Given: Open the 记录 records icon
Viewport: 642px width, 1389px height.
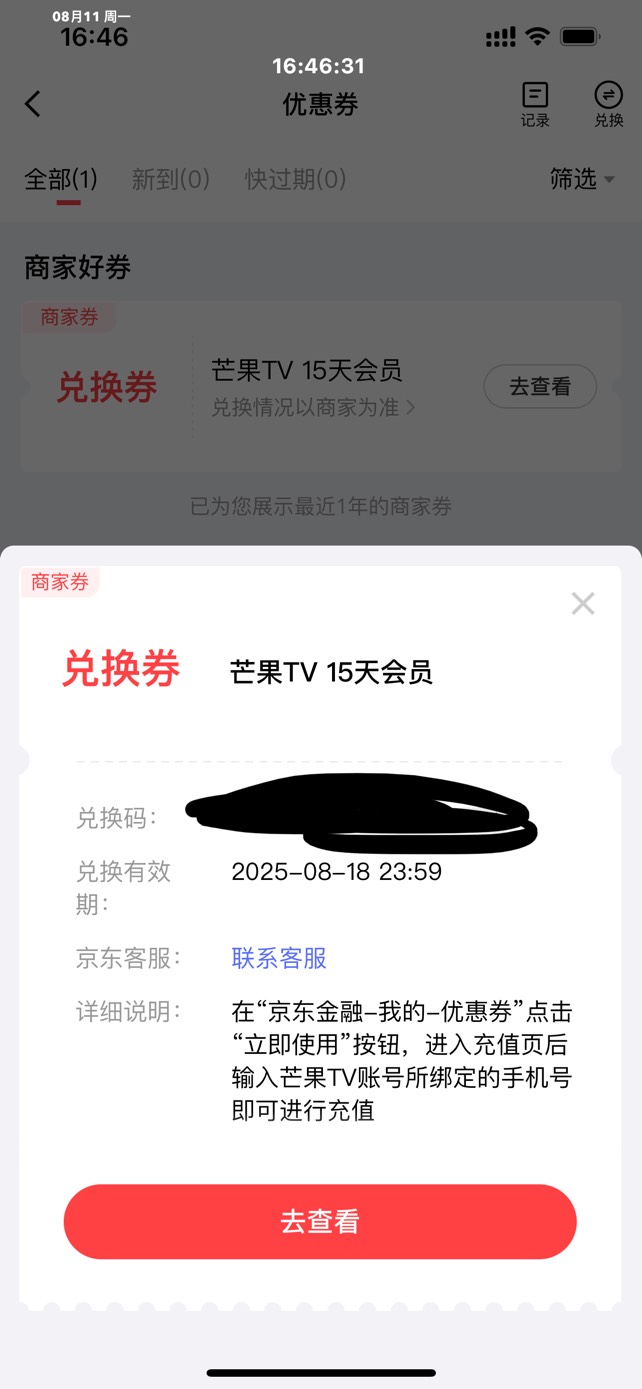Looking at the screenshot, I should point(535,105).
